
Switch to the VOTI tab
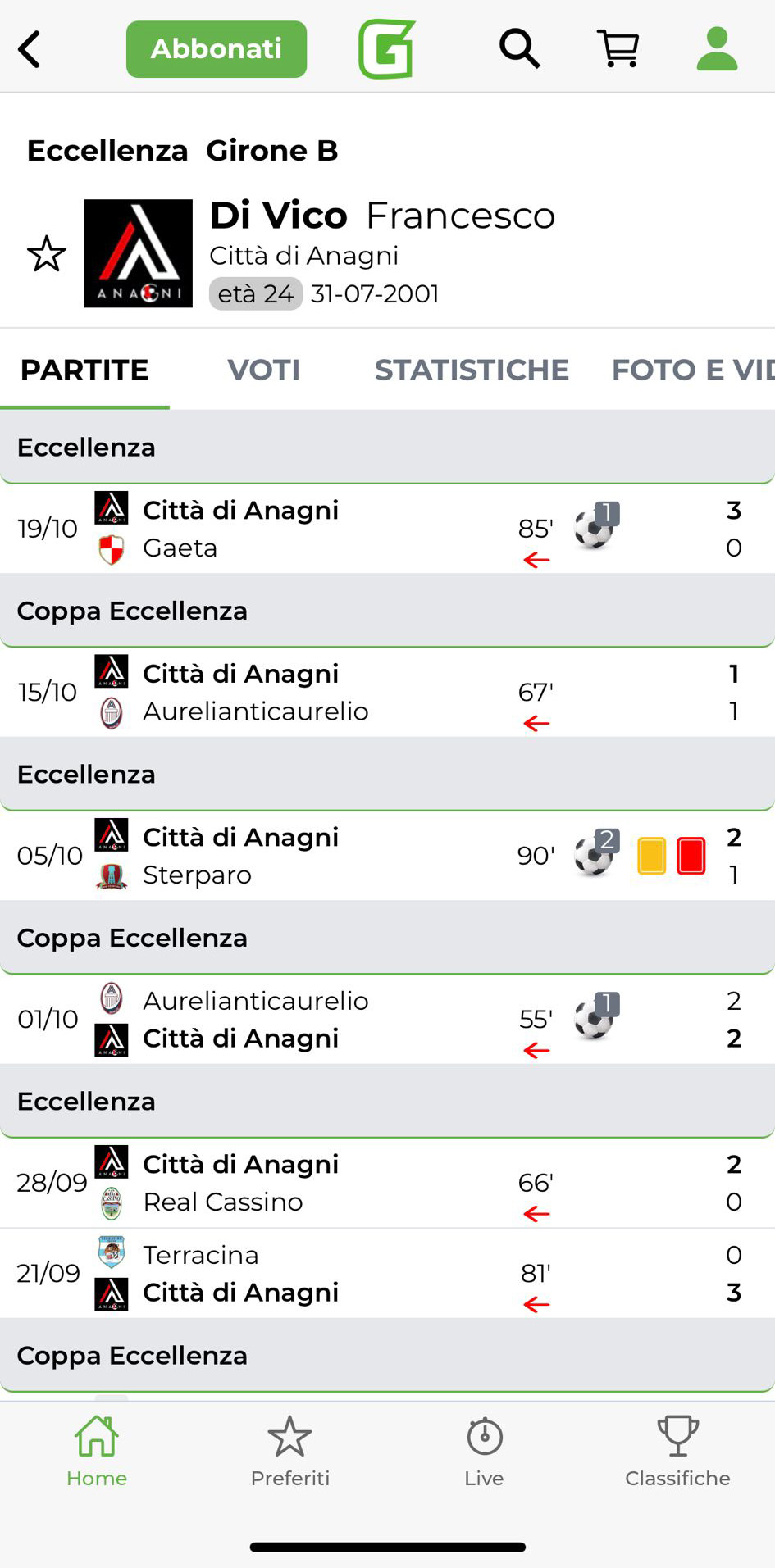[x=263, y=370]
